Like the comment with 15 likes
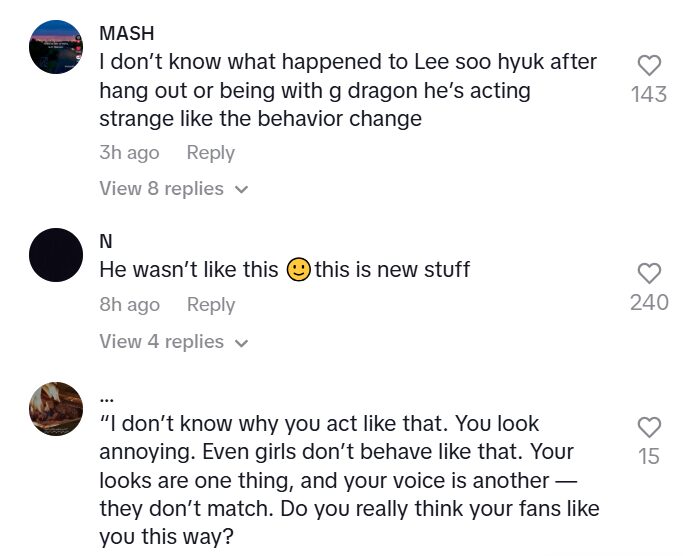Image resolution: width=693 pixels, height=556 pixels. [x=649, y=426]
